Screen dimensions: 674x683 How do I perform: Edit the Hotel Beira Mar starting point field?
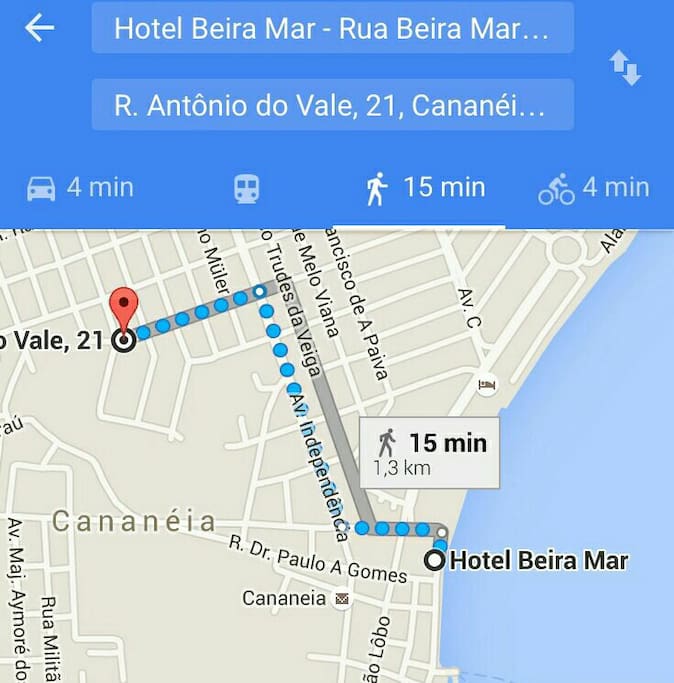332,28
